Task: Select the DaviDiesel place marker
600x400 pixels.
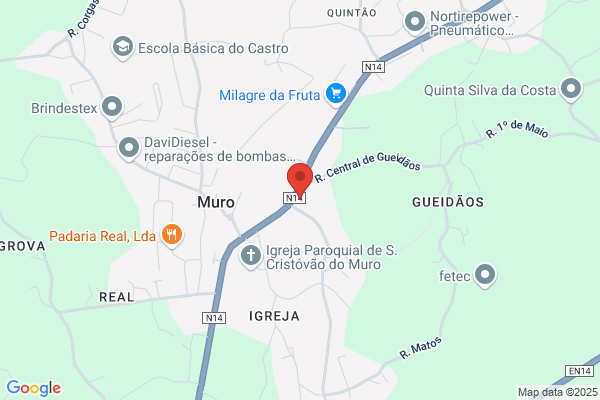Action: tap(129, 149)
